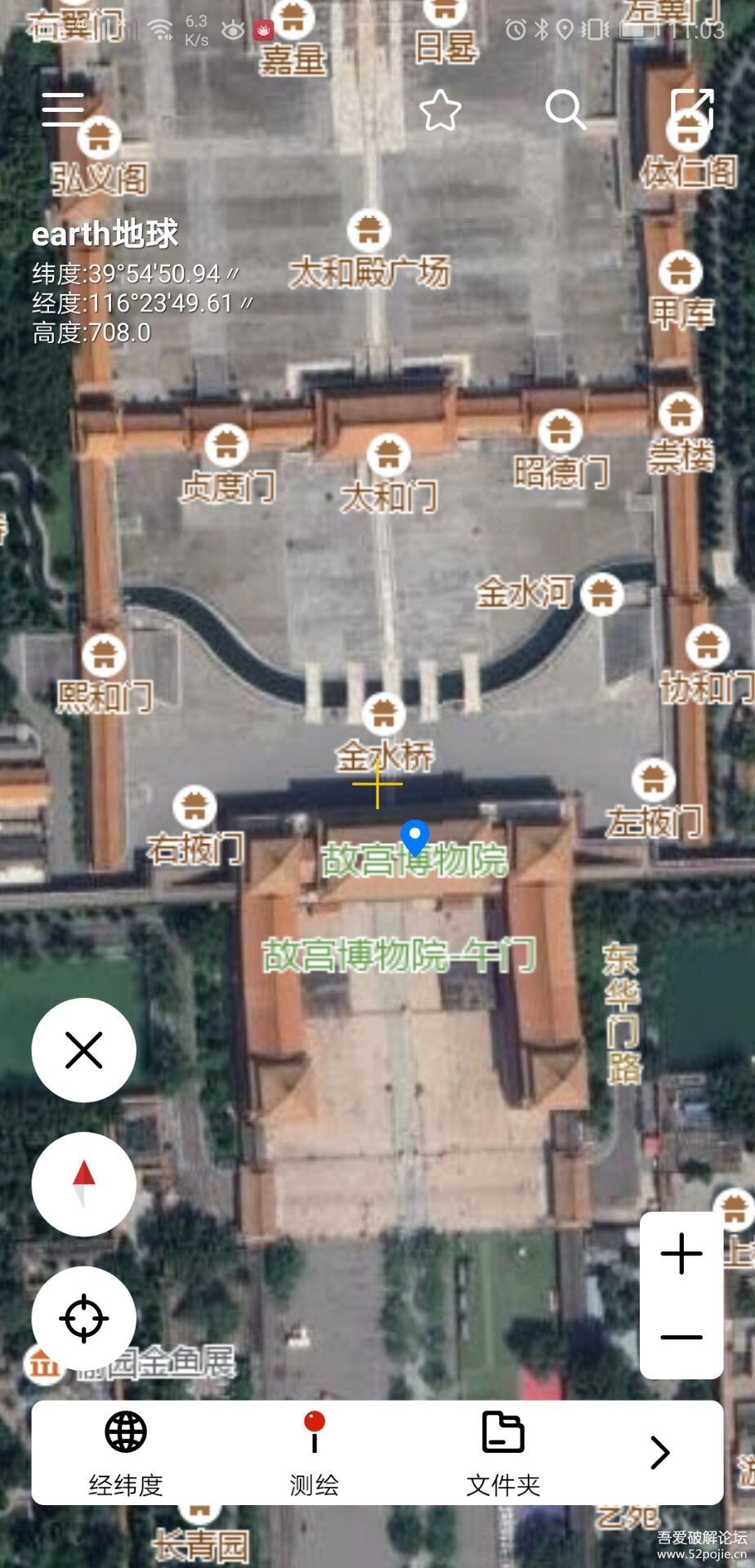Screen dimensions: 755x1568
Task: Tap the star favorites icon
Action: (440, 110)
